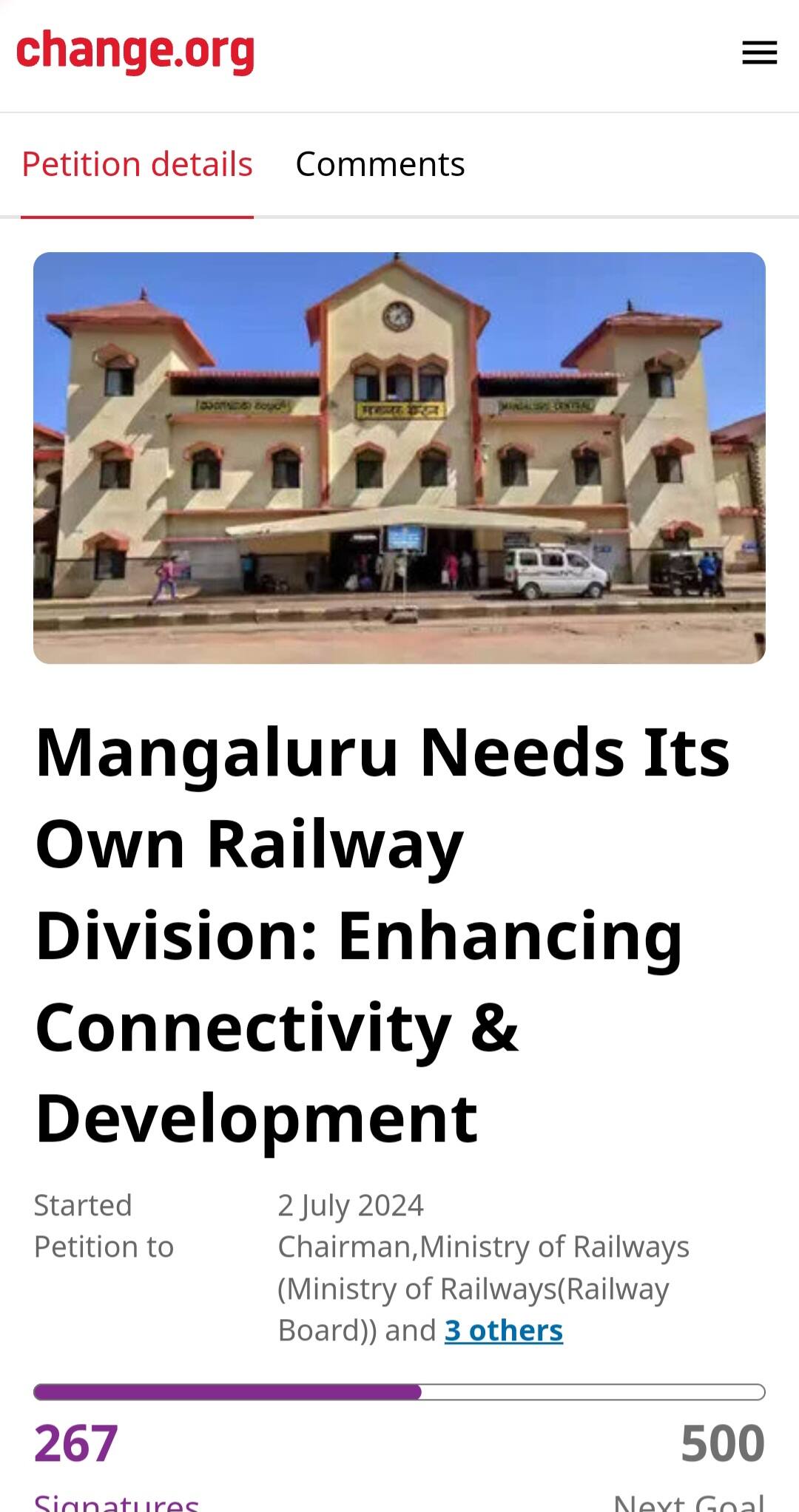Viewport: 799px width, 1512px height.
Task: Open the hamburger menu
Action: click(x=759, y=52)
